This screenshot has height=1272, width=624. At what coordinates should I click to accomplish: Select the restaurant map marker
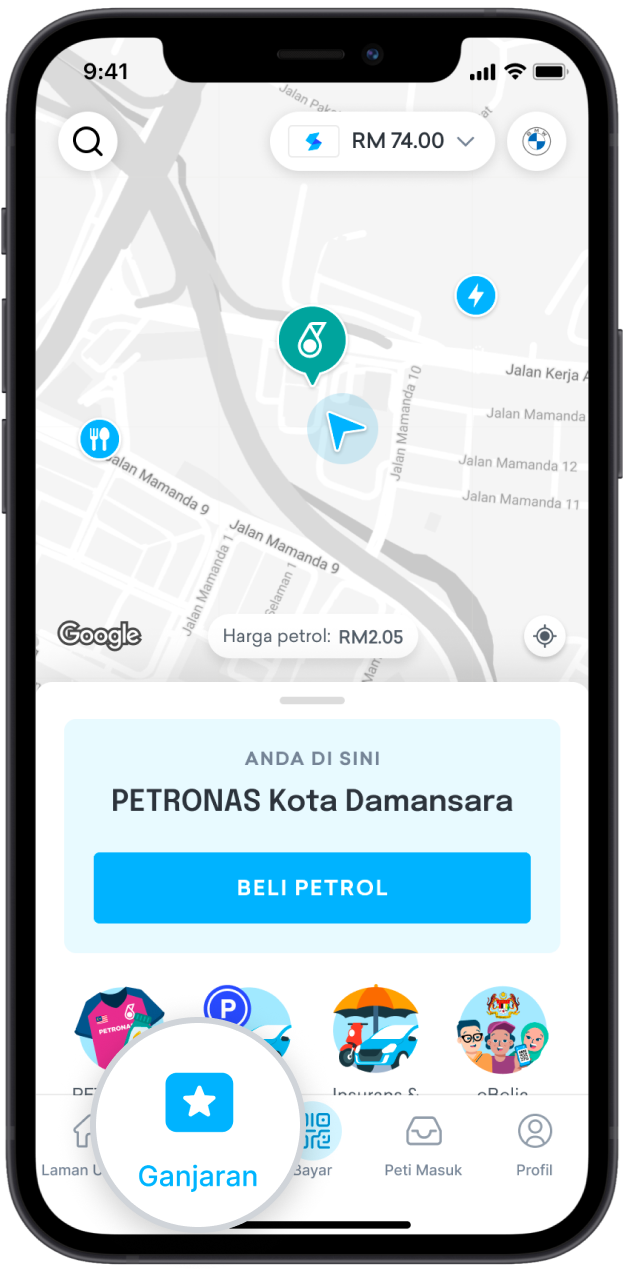(99, 438)
